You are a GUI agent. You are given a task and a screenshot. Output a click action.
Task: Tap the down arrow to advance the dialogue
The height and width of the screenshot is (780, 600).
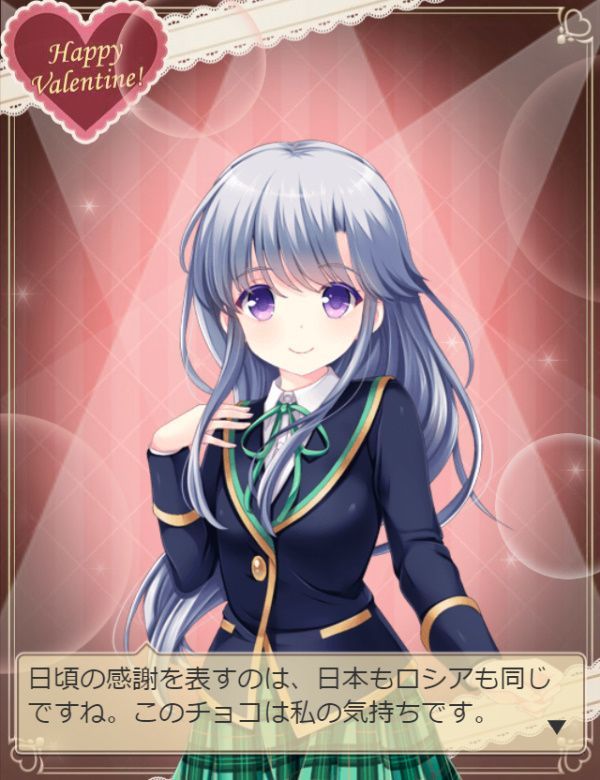coord(556,726)
